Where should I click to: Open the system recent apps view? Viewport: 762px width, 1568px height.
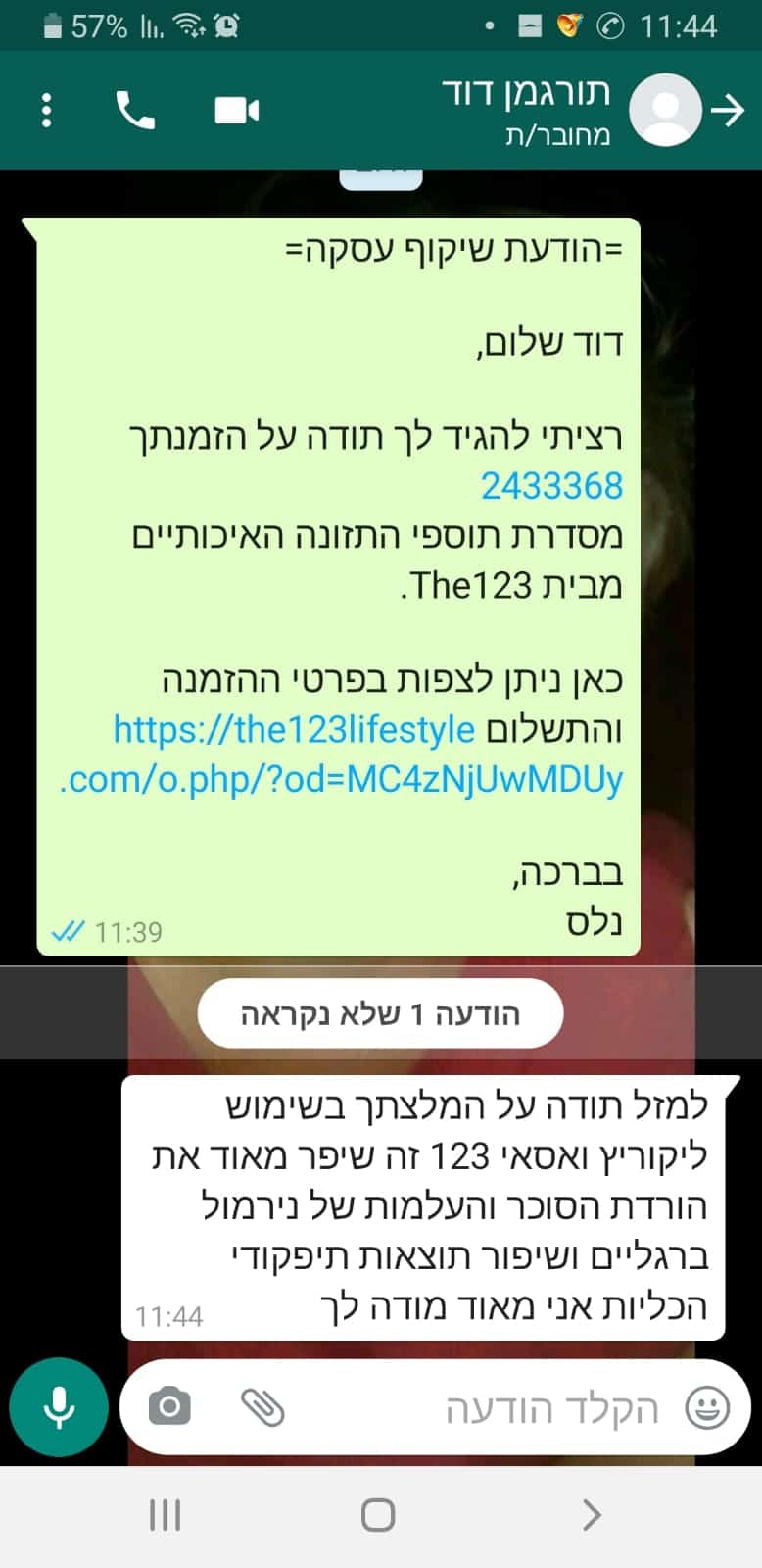pos(165,1515)
